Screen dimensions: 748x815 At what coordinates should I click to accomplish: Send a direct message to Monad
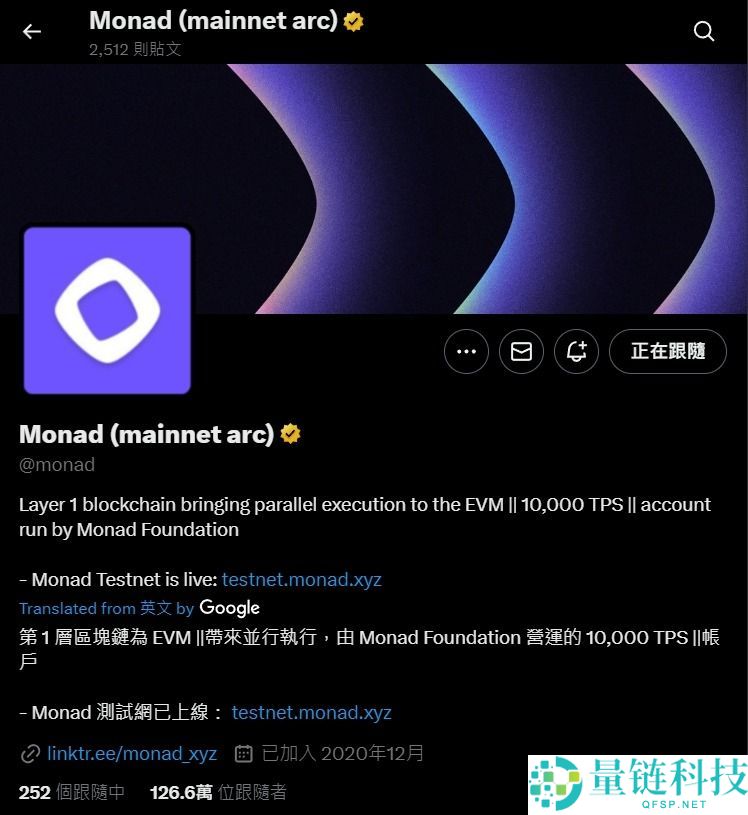(521, 352)
